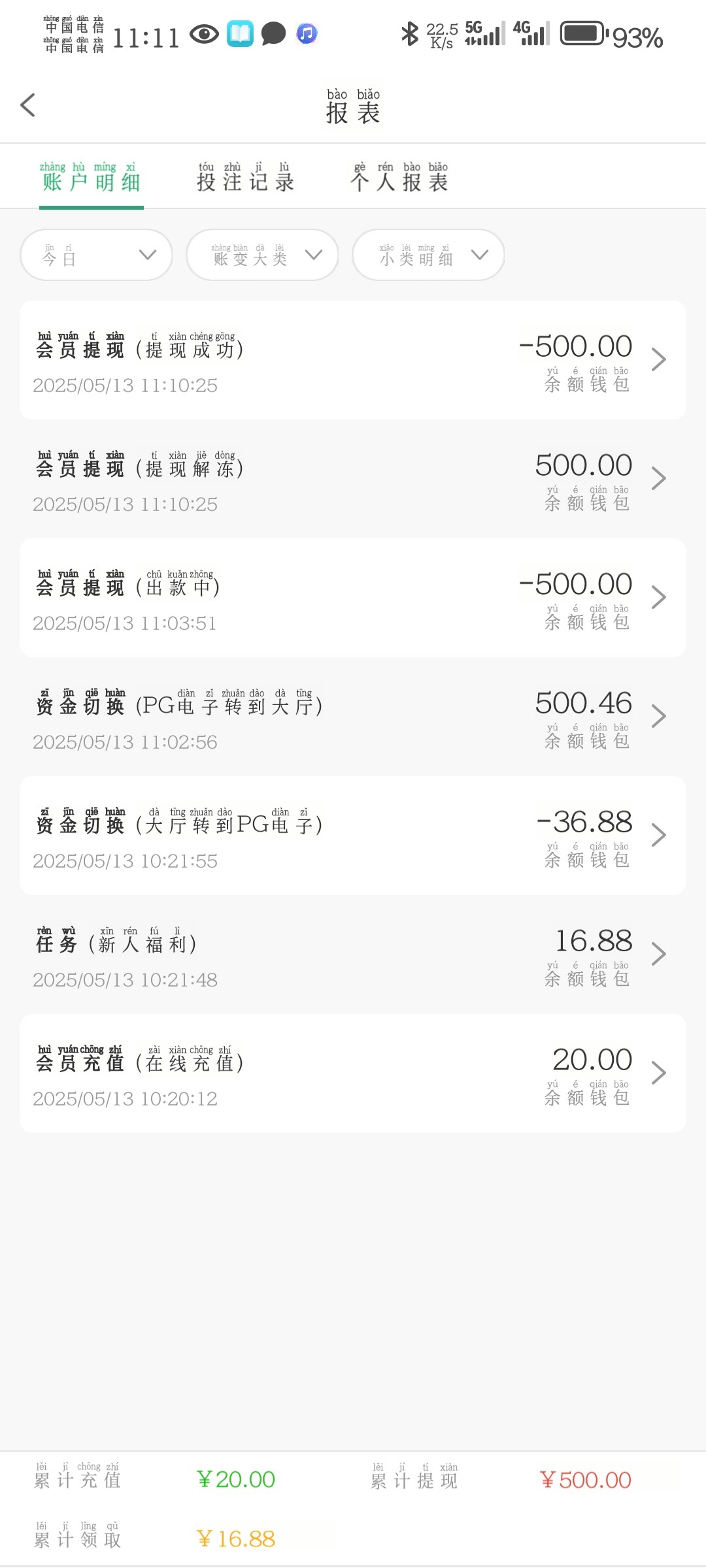Open the 新人福利 task record

(x=353, y=955)
